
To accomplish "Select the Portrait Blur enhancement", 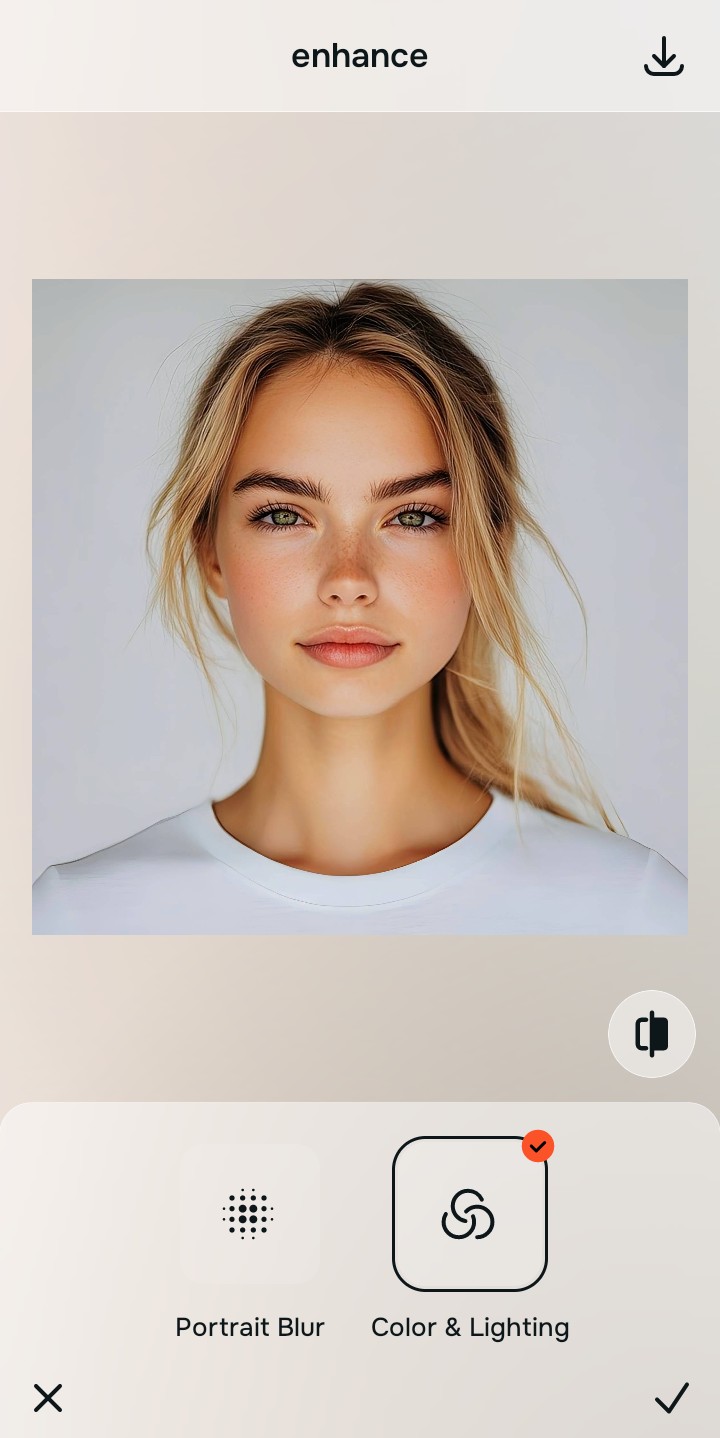I will (x=250, y=1214).
